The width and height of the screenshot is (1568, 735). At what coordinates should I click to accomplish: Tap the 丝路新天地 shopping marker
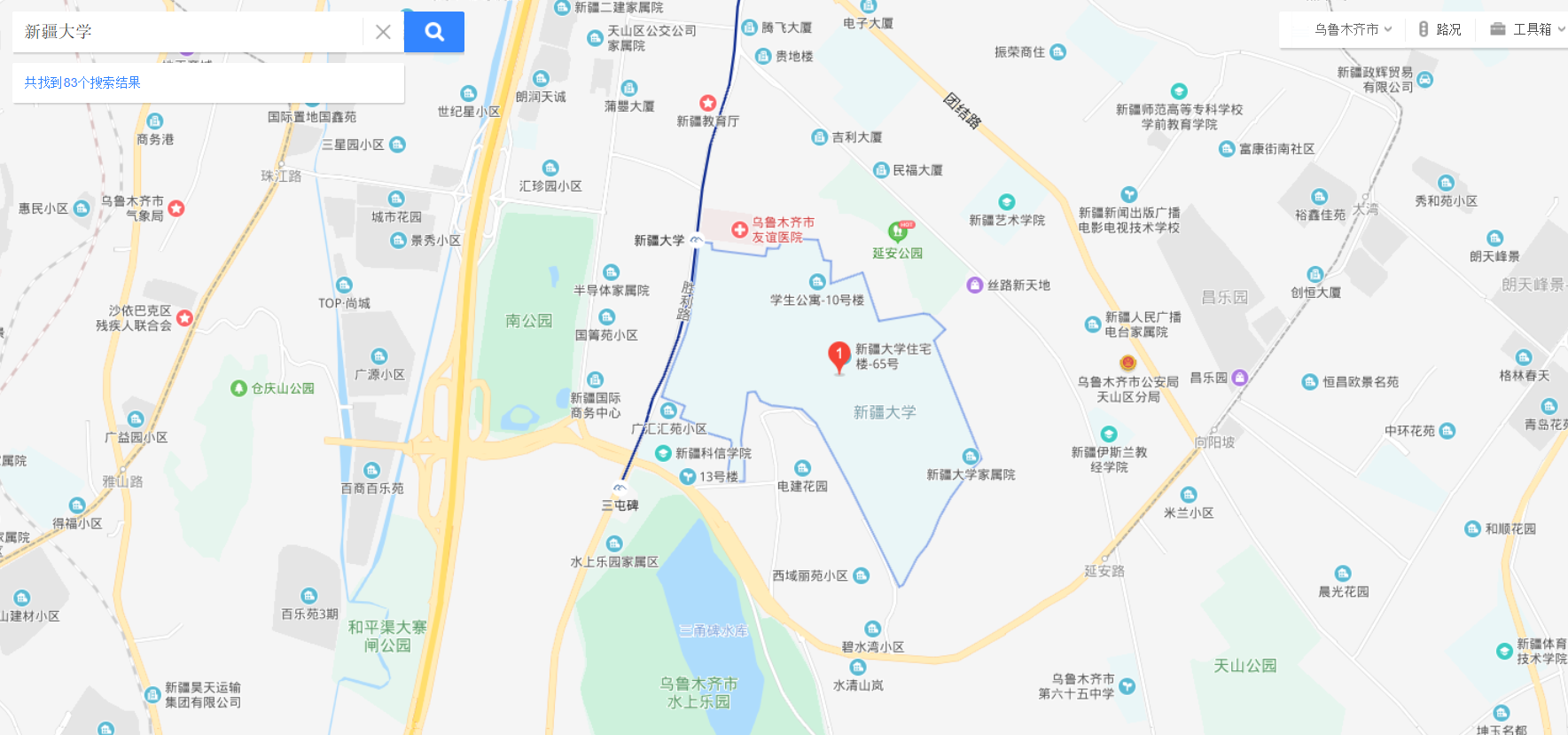click(975, 285)
